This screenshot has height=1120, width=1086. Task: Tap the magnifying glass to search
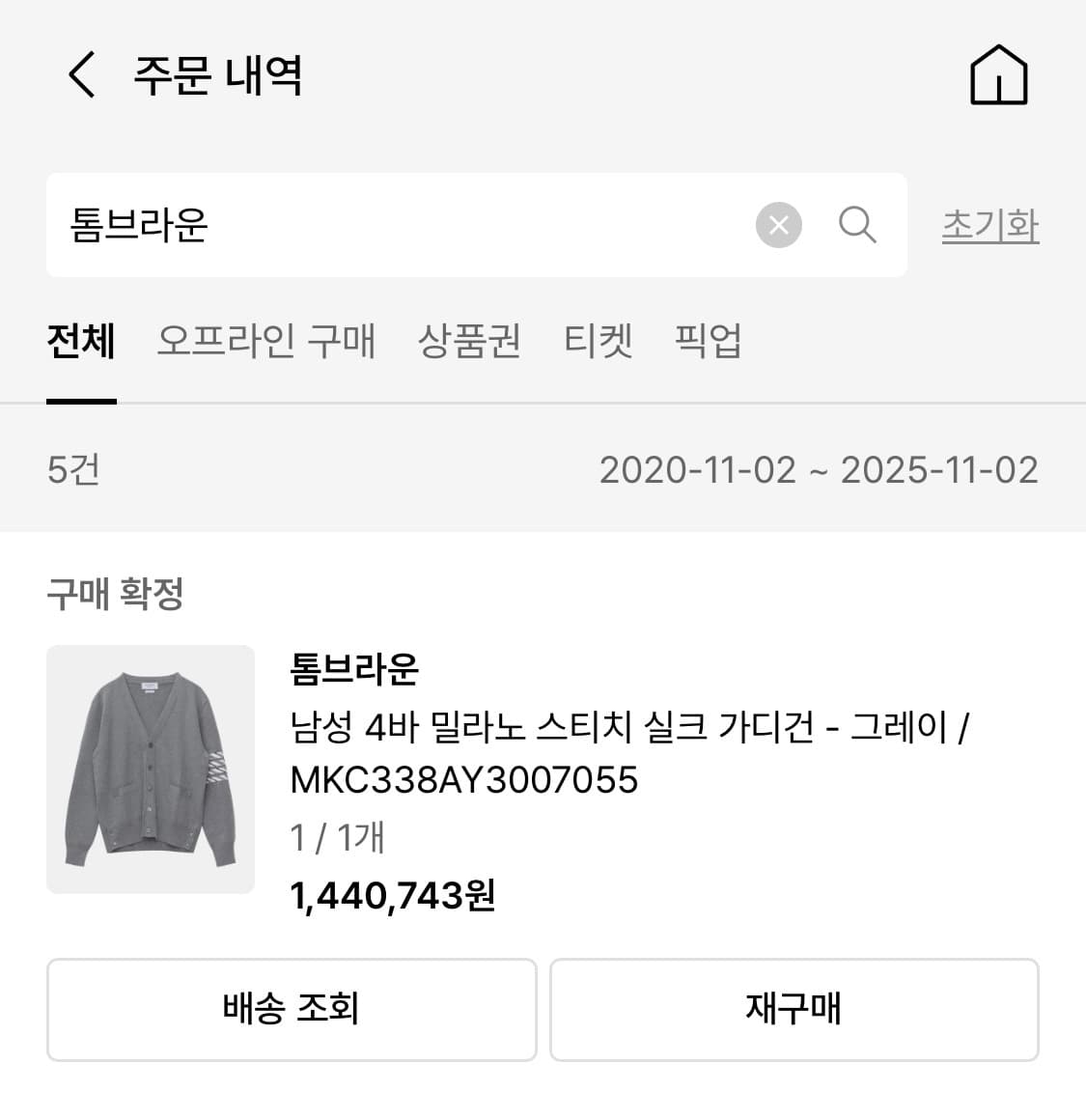click(x=856, y=225)
